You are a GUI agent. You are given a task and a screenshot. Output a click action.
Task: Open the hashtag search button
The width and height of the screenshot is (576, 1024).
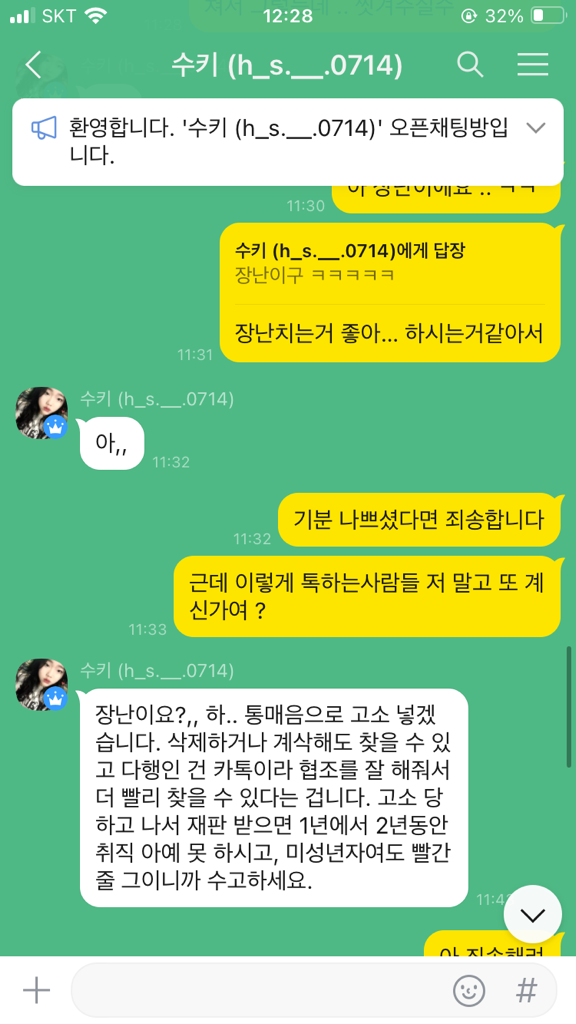click(526, 991)
